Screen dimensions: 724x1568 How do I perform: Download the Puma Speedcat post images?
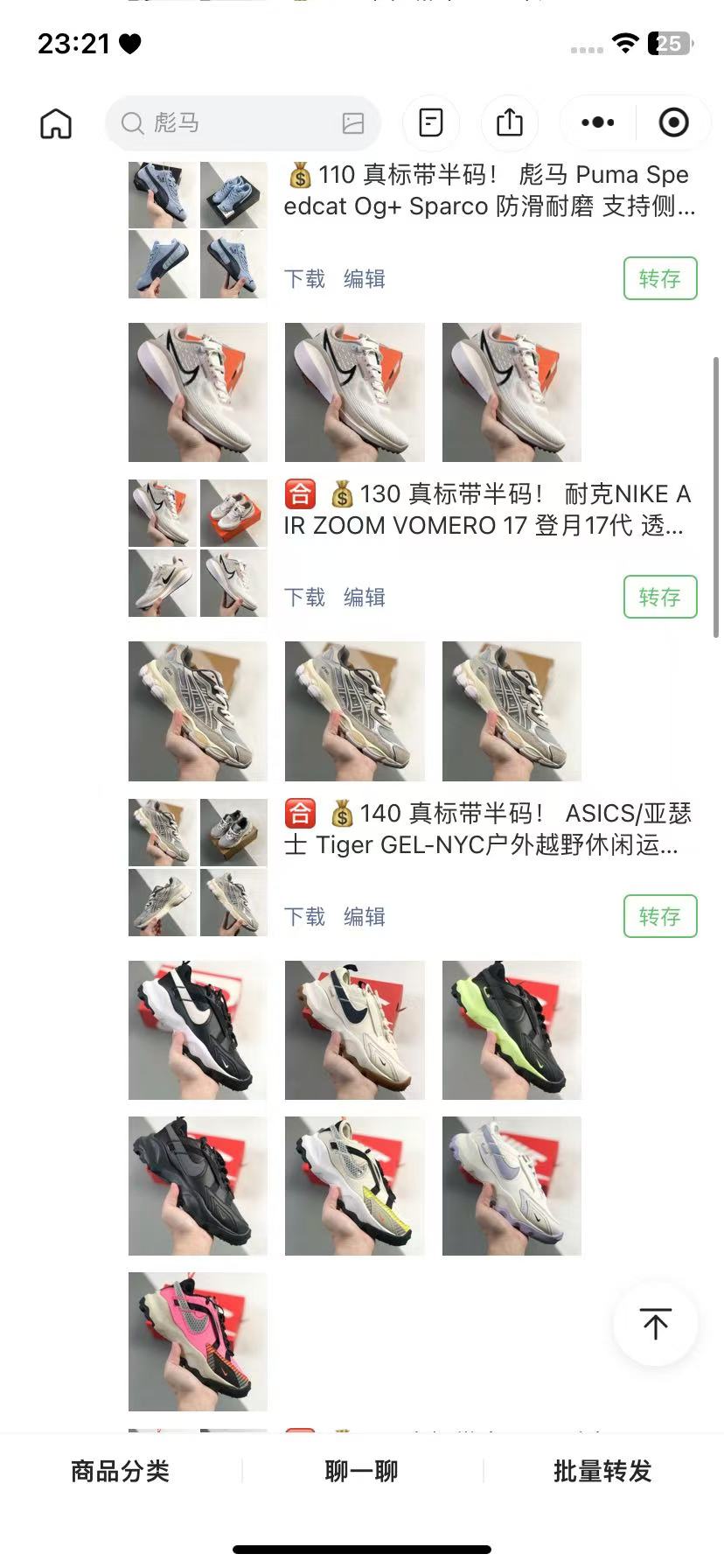point(304,279)
